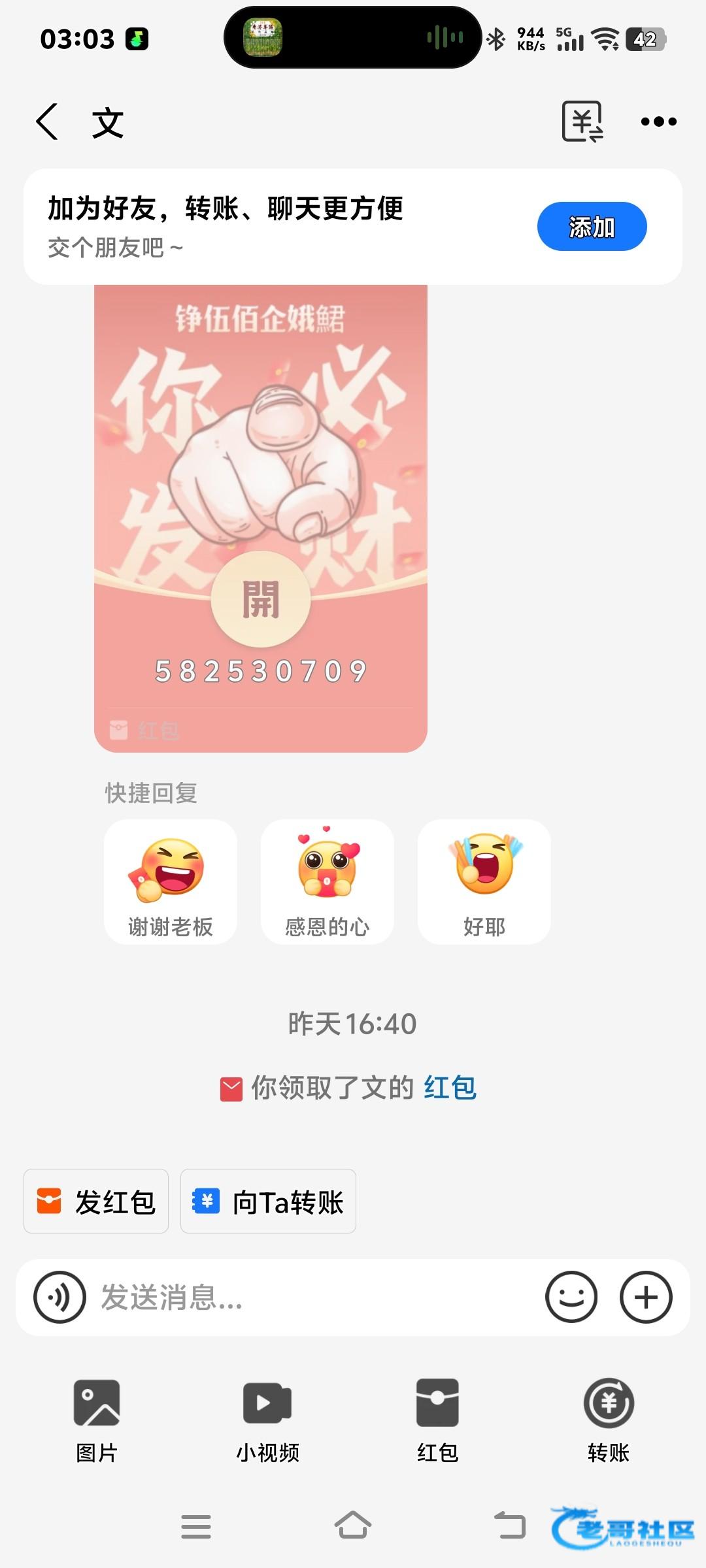This screenshot has width=706, height=1568.
Task: Choose 红包 in the attachment panel
Action: point(437,1418)
